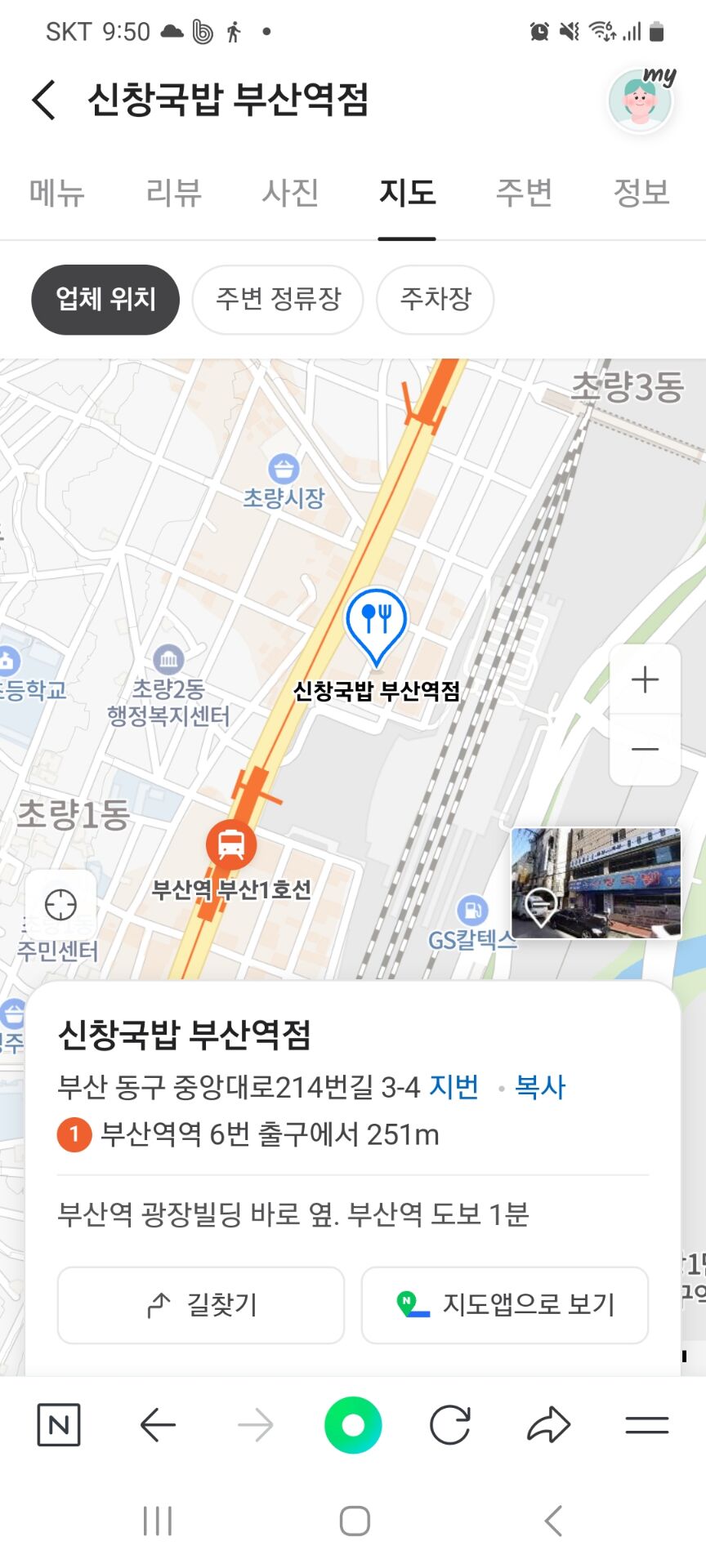Open my profile avatar
The image size is (706, 1568).
click(641, 100)
